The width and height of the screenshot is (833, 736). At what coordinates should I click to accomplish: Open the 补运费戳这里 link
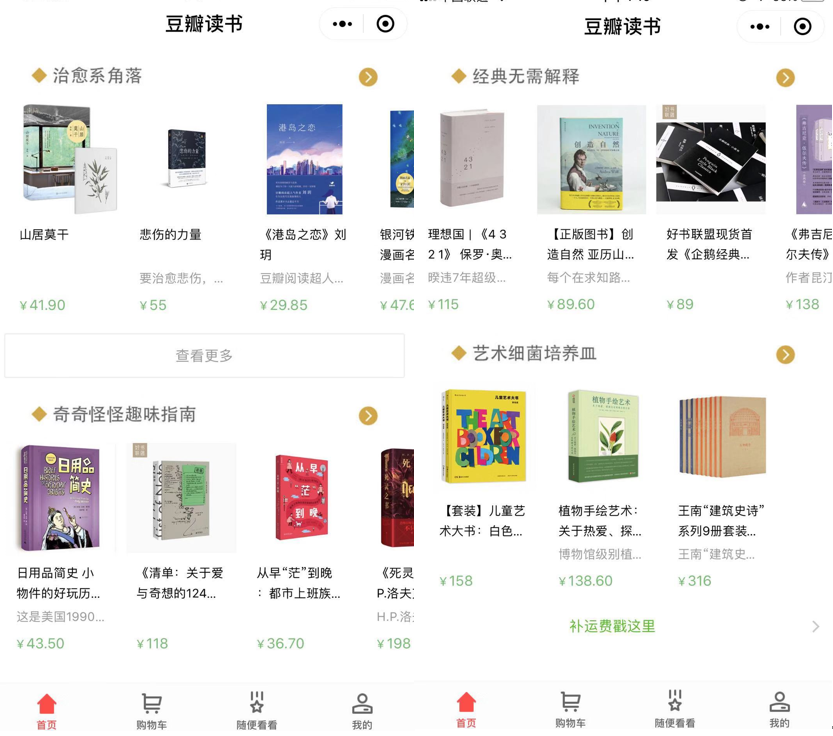[612, 626]
